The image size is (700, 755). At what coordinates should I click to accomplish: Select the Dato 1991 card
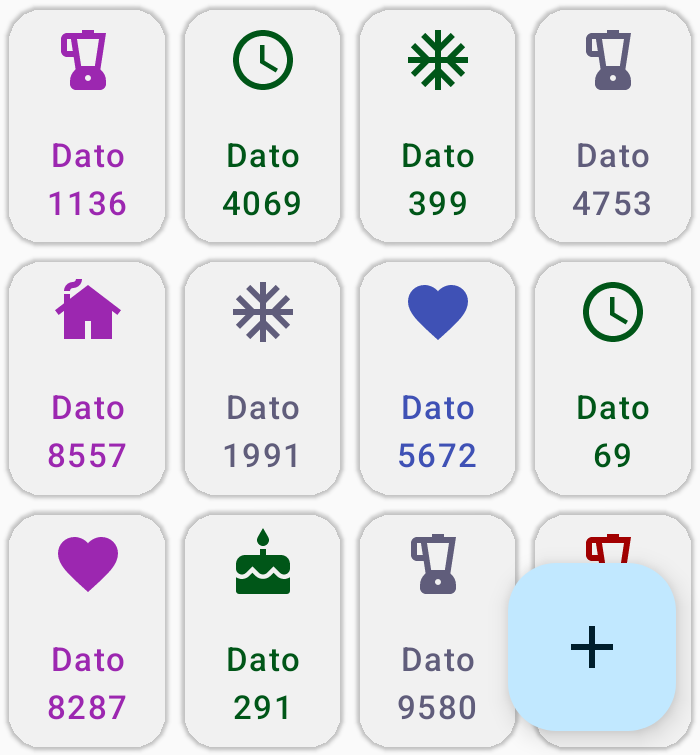pos(262,378)
